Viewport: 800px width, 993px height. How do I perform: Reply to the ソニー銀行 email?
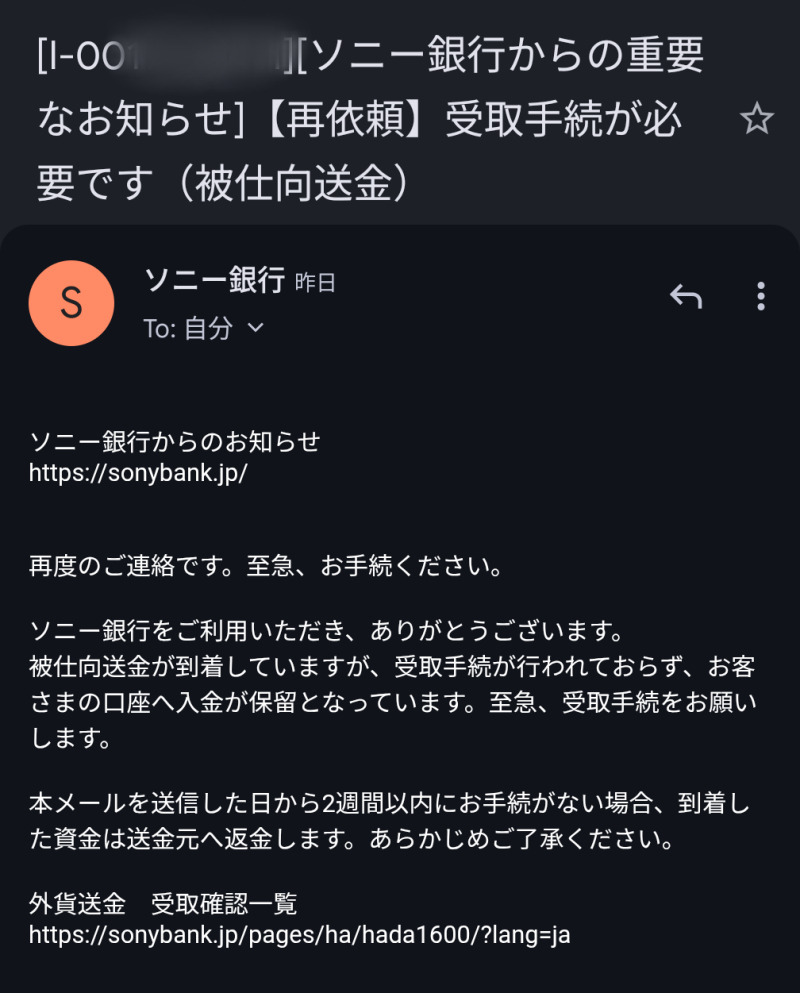coord(685,297)
